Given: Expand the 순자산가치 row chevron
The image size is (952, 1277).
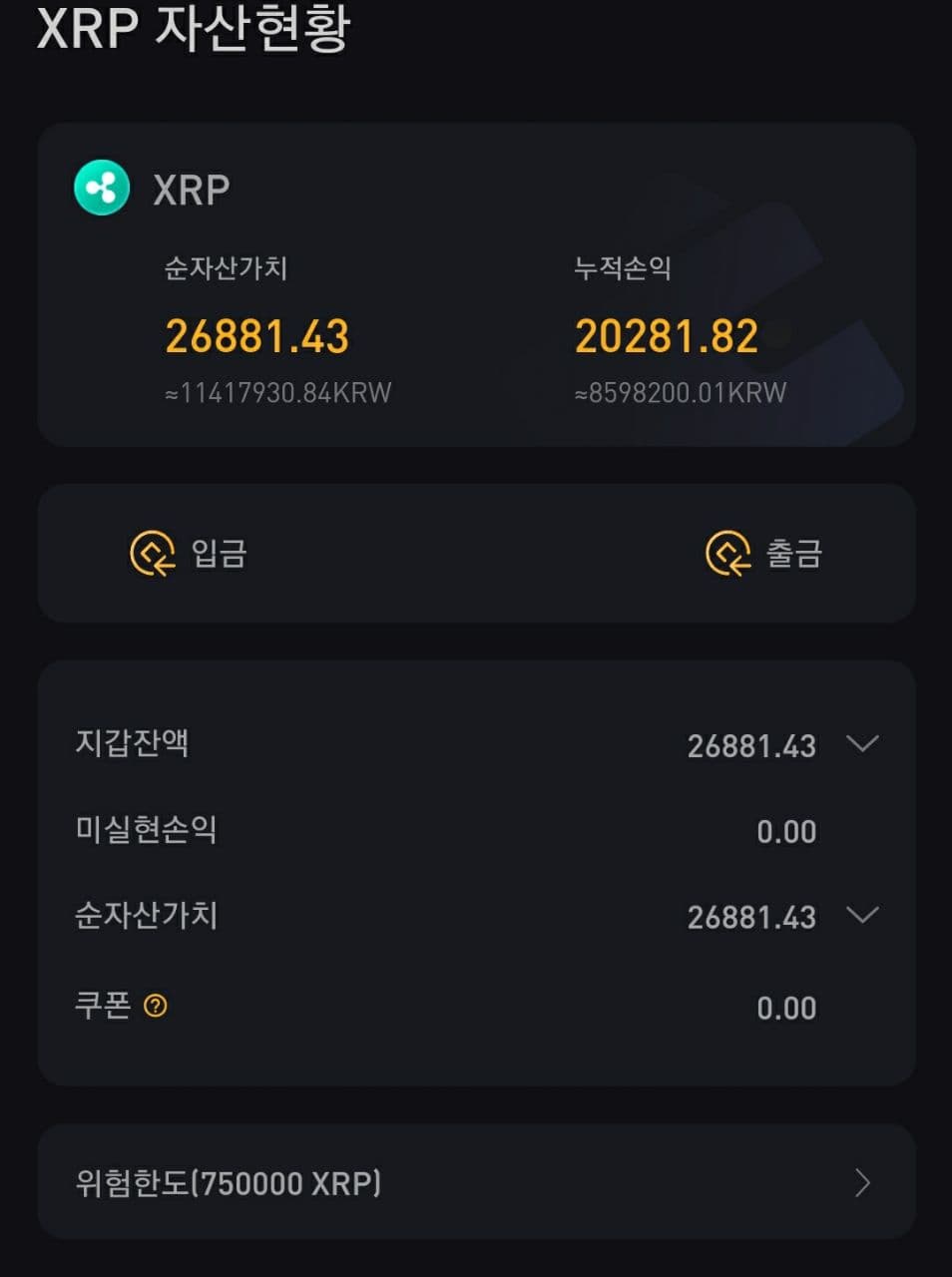Looking at the screenshot, I should [861, 916].
